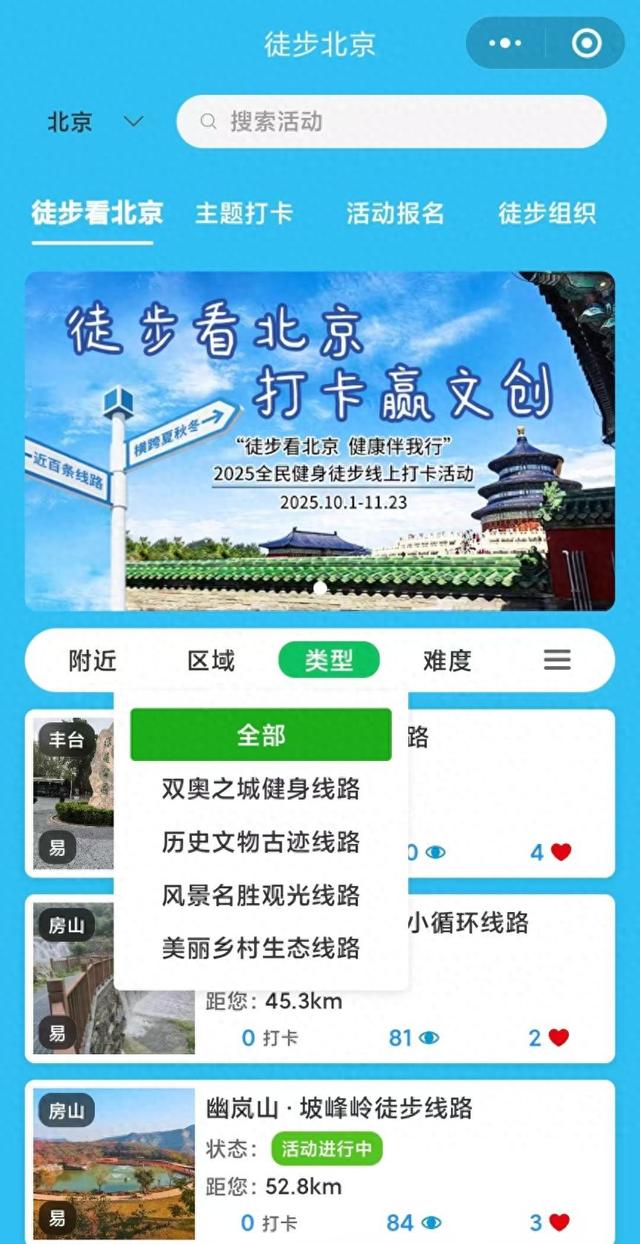Choose 全部 in the type list
640x1244 pixels.
tap(261, 735)
